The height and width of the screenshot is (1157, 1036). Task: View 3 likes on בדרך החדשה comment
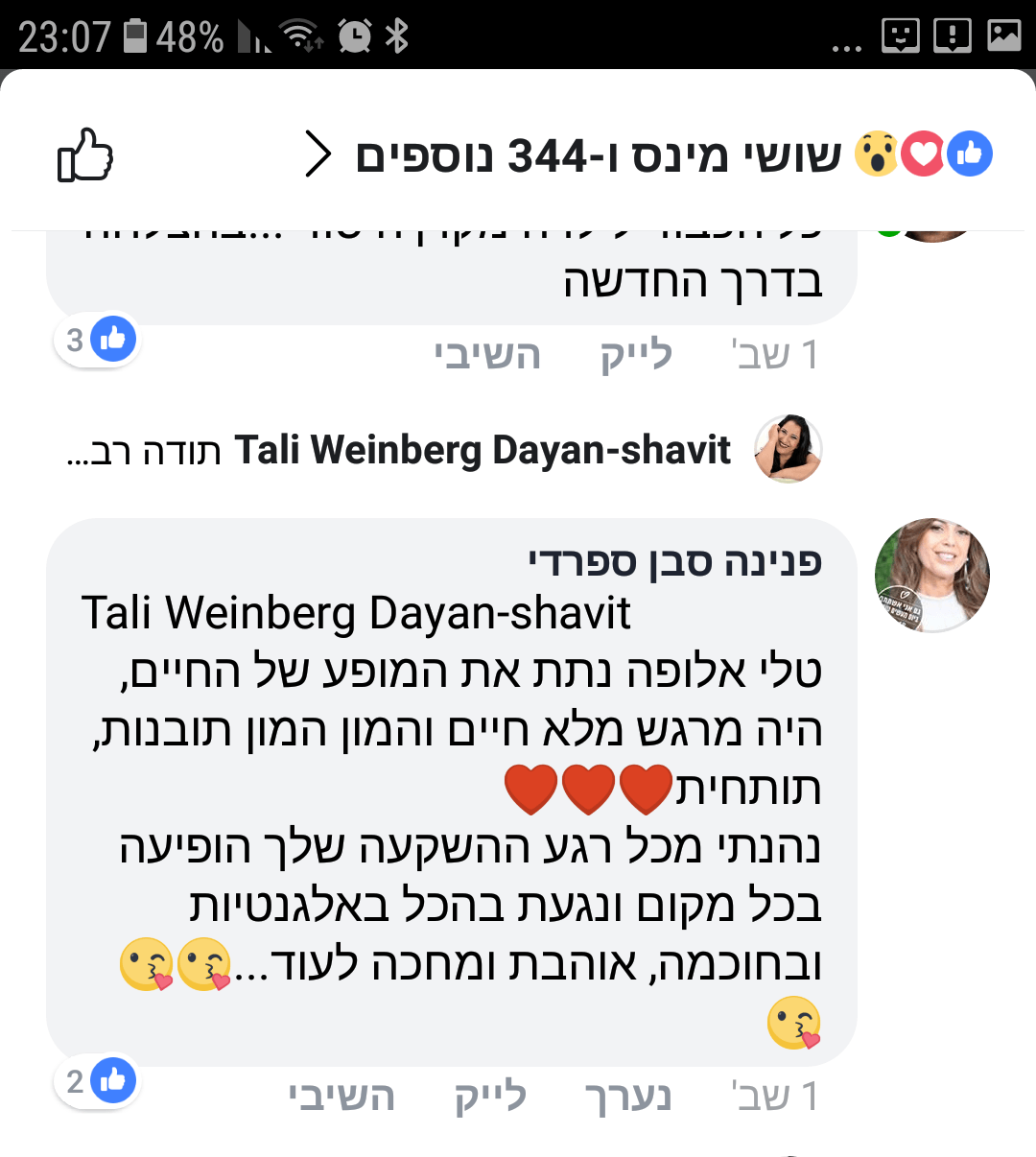pos(99,340)
